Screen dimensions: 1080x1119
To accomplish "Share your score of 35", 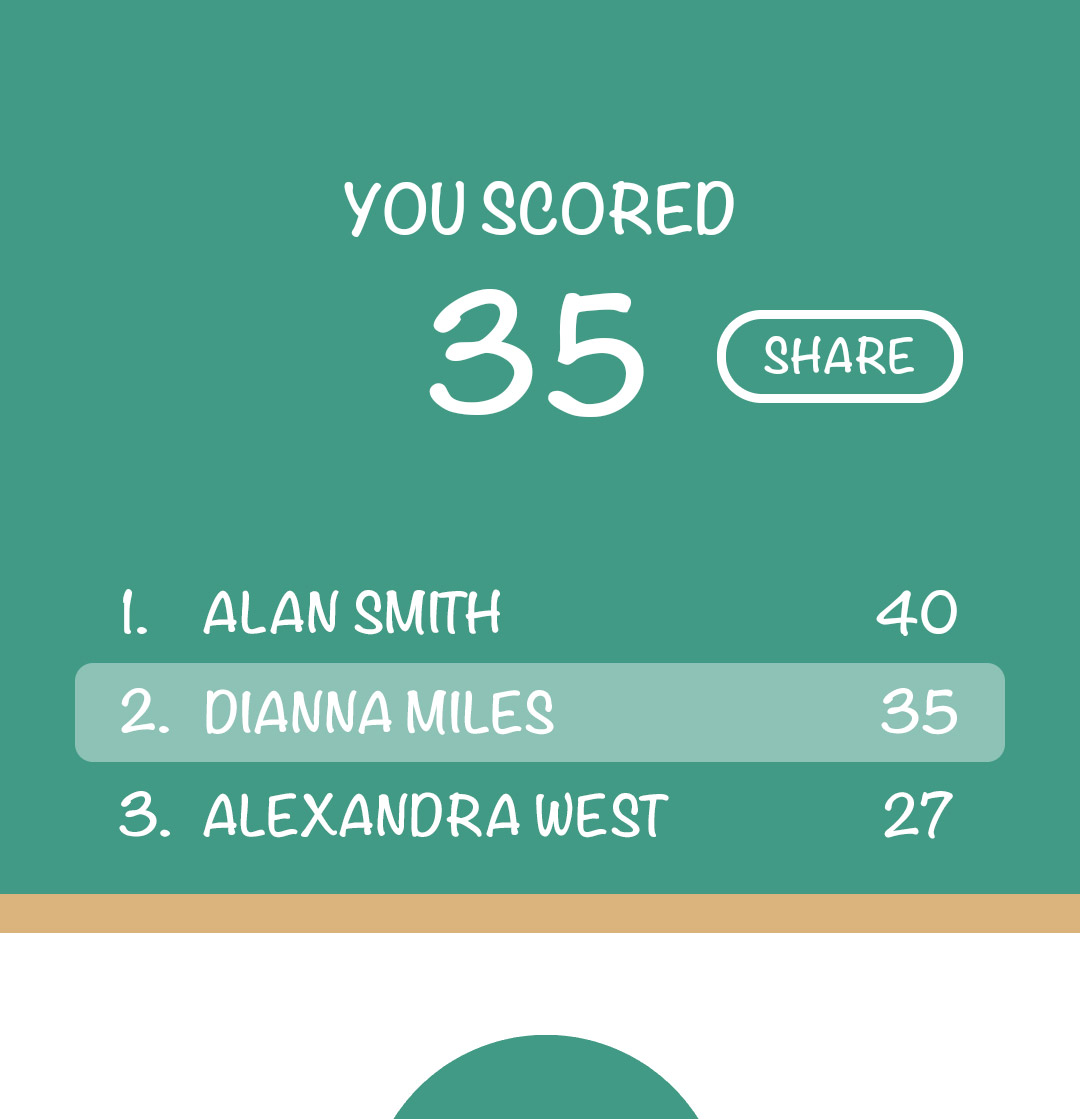I will 839,357.
